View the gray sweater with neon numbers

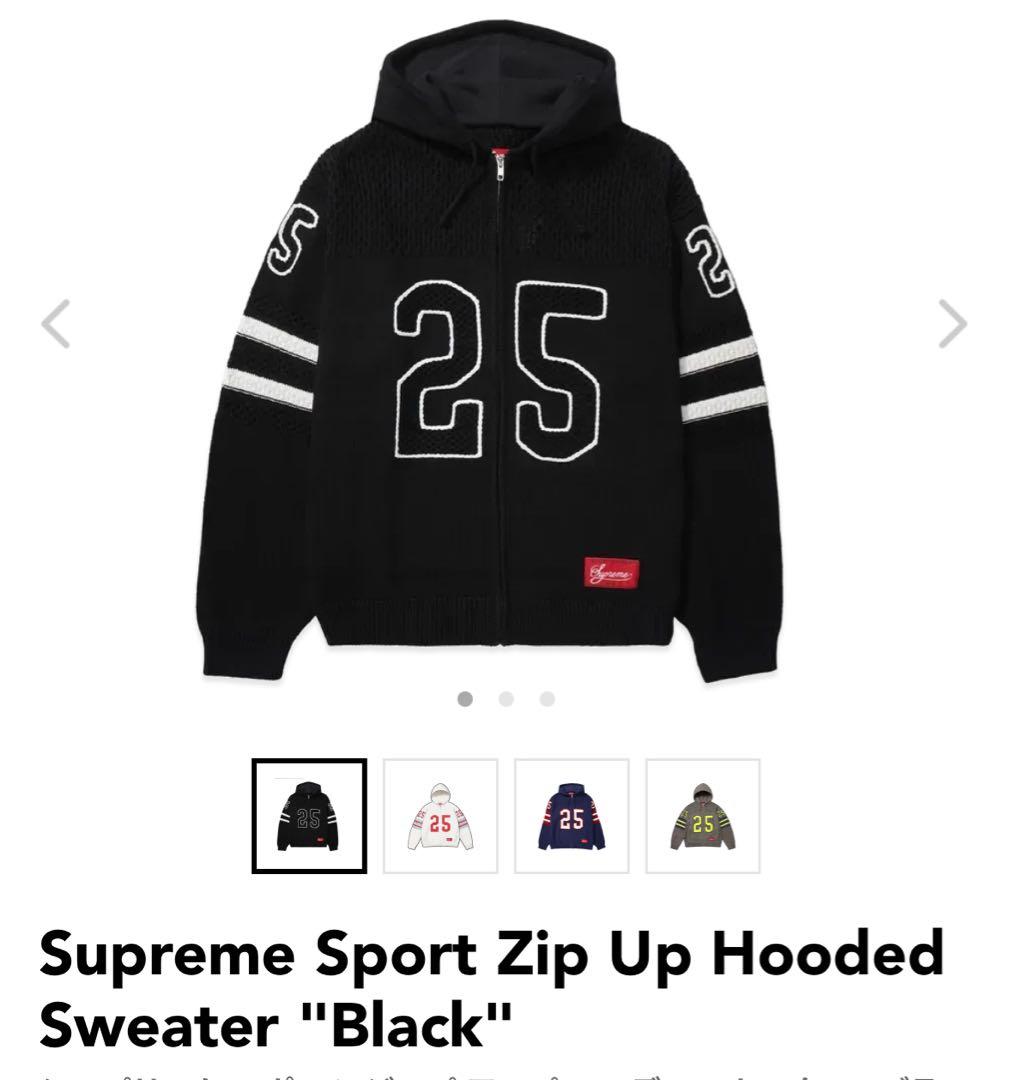click(x=702, y=816)
